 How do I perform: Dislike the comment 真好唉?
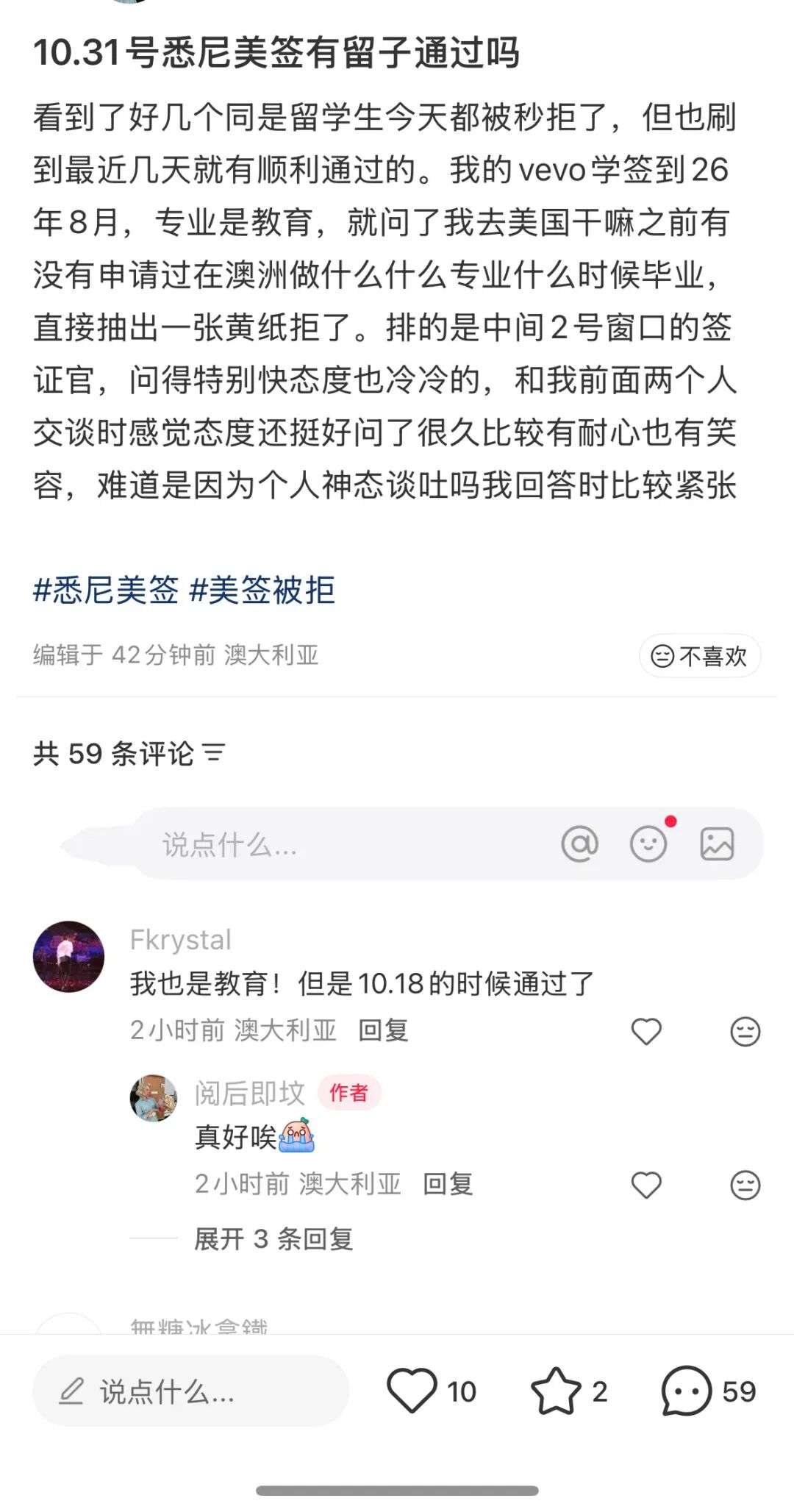click(x=745, y=1185)
